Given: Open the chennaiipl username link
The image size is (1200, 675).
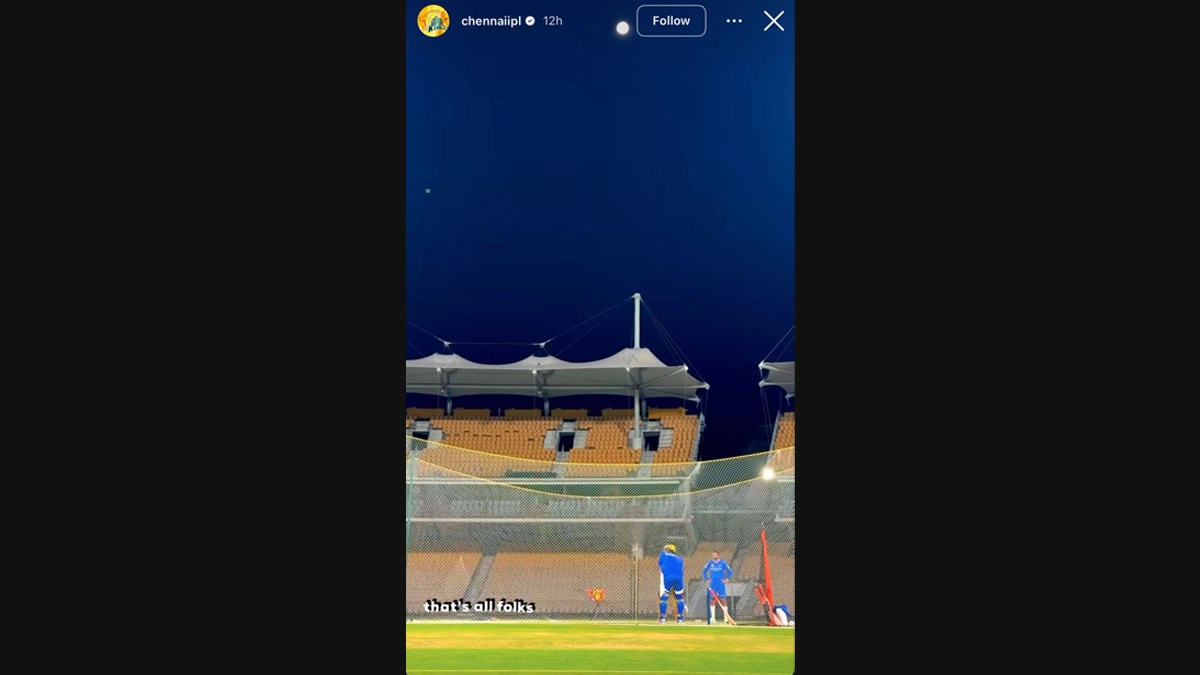Looking at the screenshot, I should coord(492,21).
